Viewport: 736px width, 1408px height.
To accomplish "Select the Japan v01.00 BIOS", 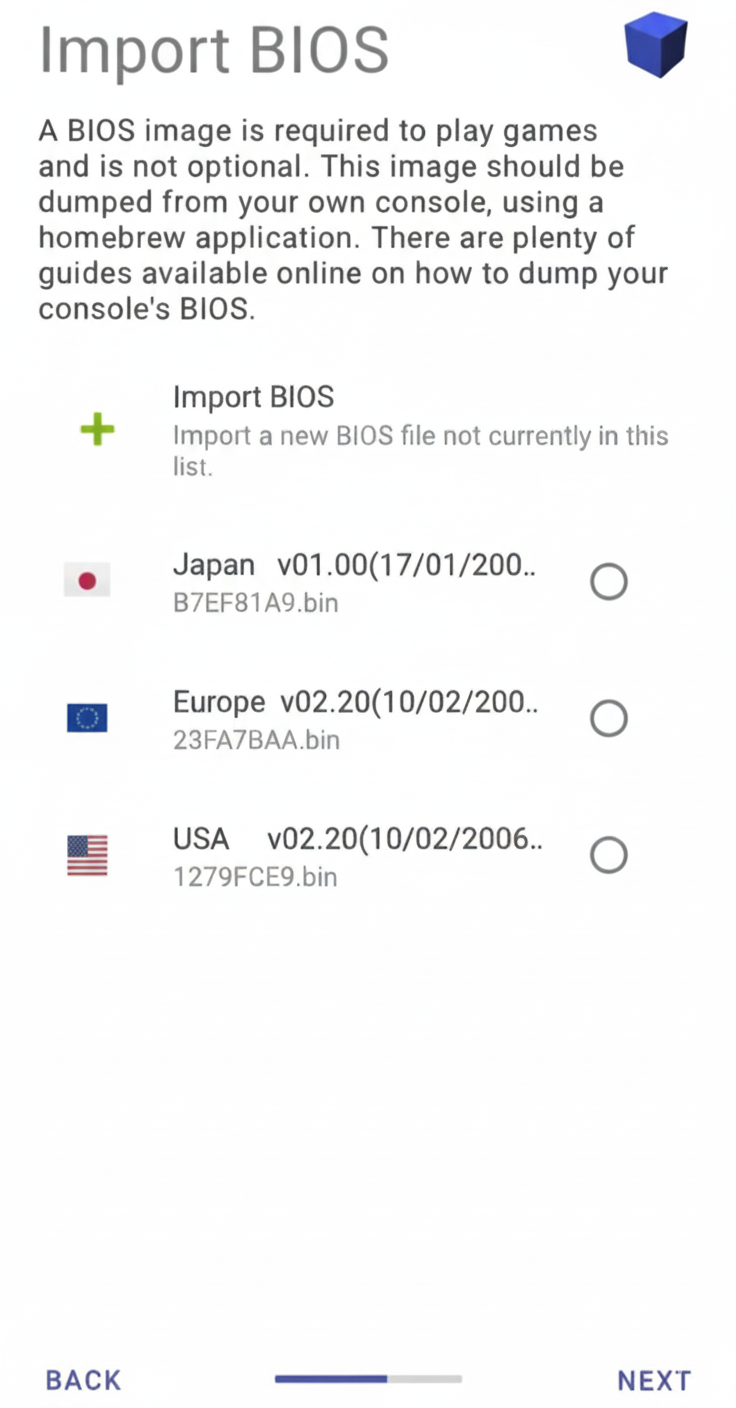I will (x=608, y=581).
